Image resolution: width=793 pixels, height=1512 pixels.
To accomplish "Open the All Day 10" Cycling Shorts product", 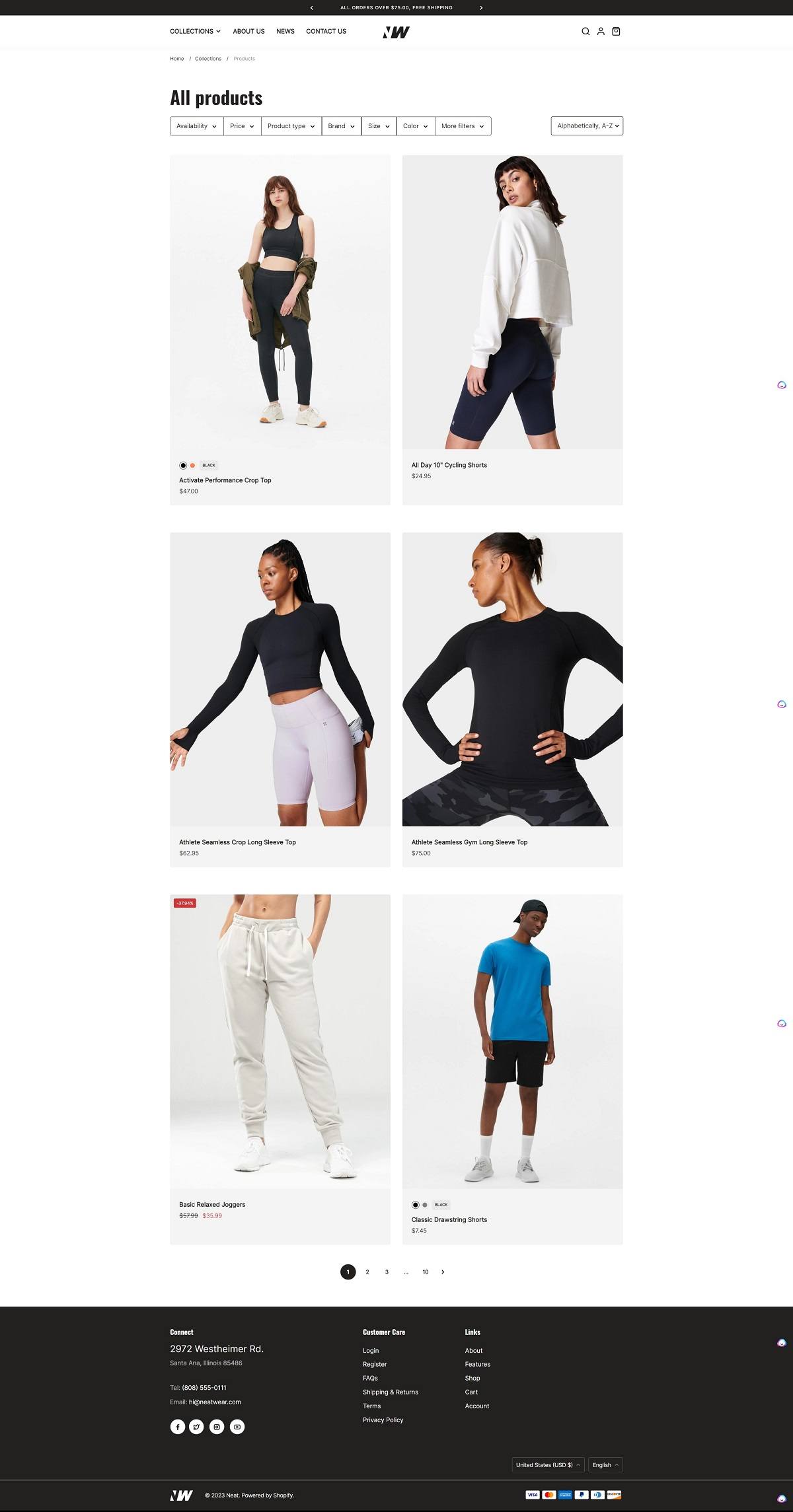I will click(x=449, y=465).
